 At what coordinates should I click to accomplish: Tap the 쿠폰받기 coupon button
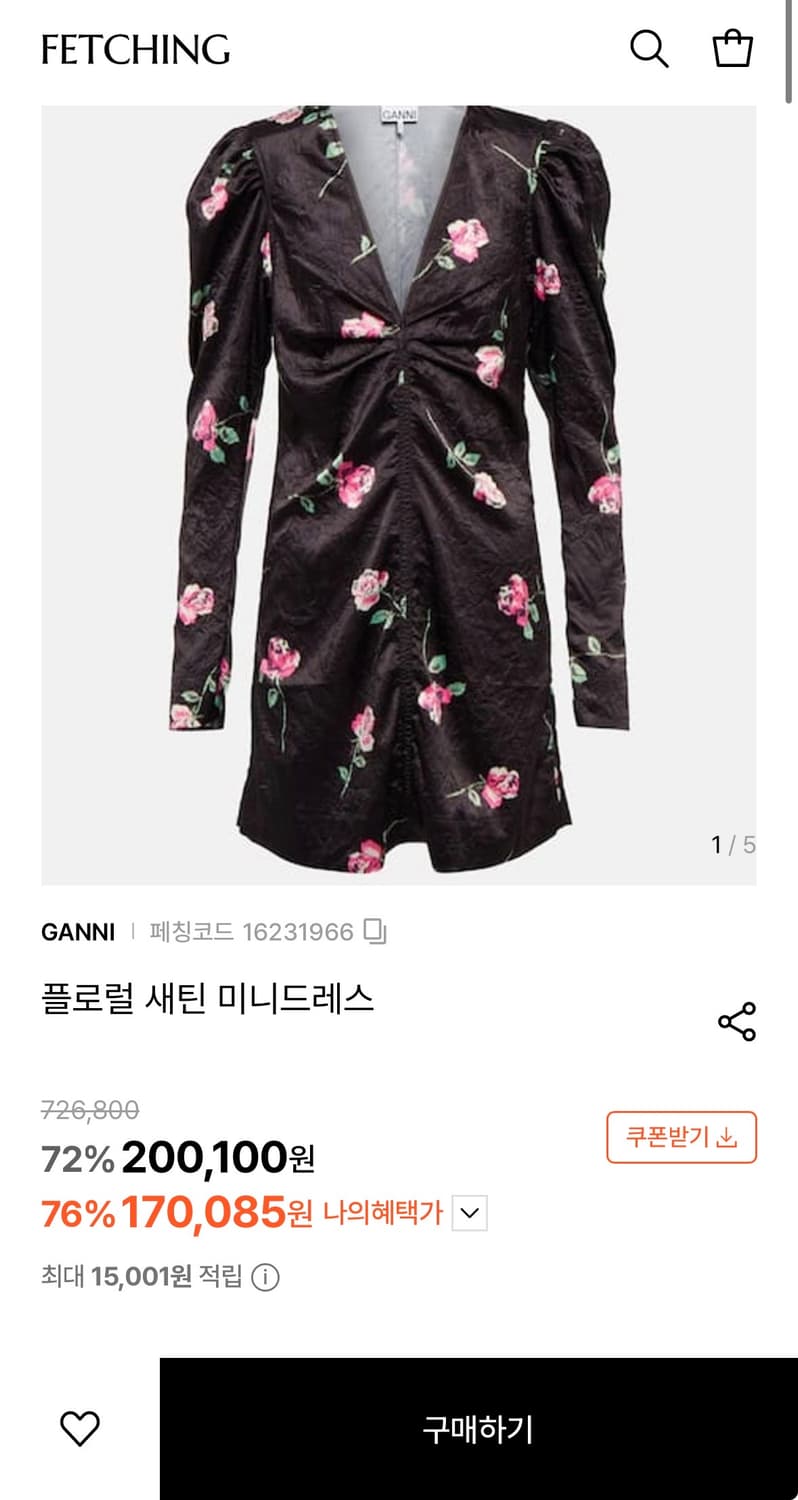coord(681,1137)
